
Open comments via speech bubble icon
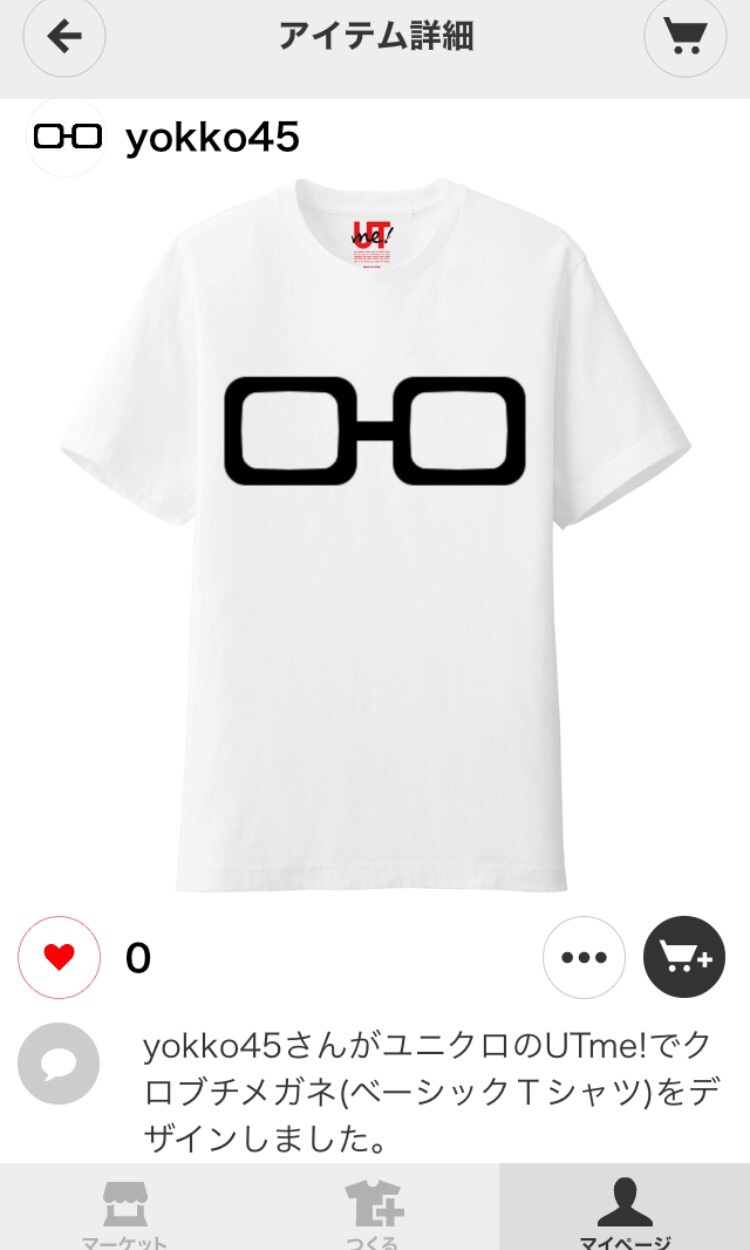59,1064
